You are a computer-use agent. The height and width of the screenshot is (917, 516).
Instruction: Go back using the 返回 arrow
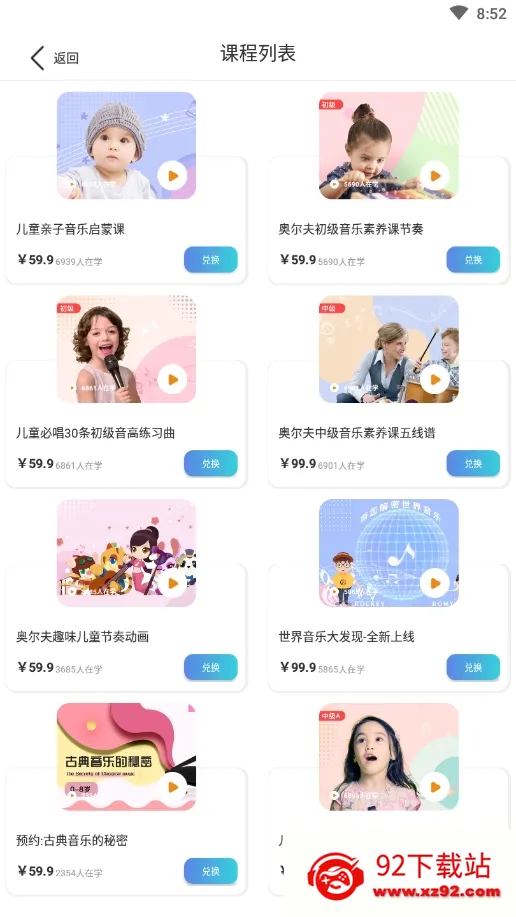(x=54, y=58)
